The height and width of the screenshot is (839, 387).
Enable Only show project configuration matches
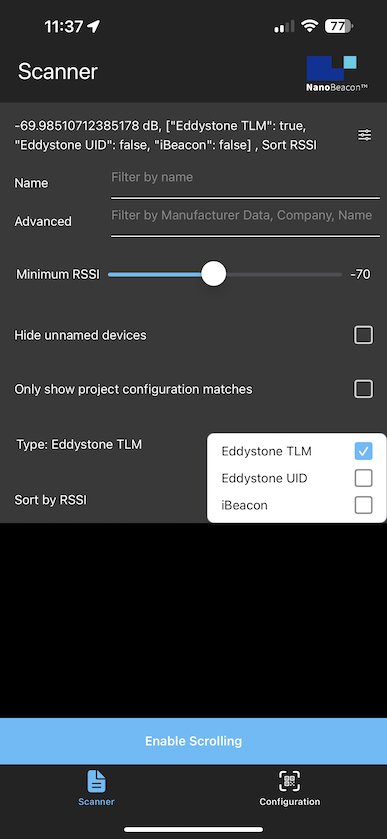[x=363, y=389]
